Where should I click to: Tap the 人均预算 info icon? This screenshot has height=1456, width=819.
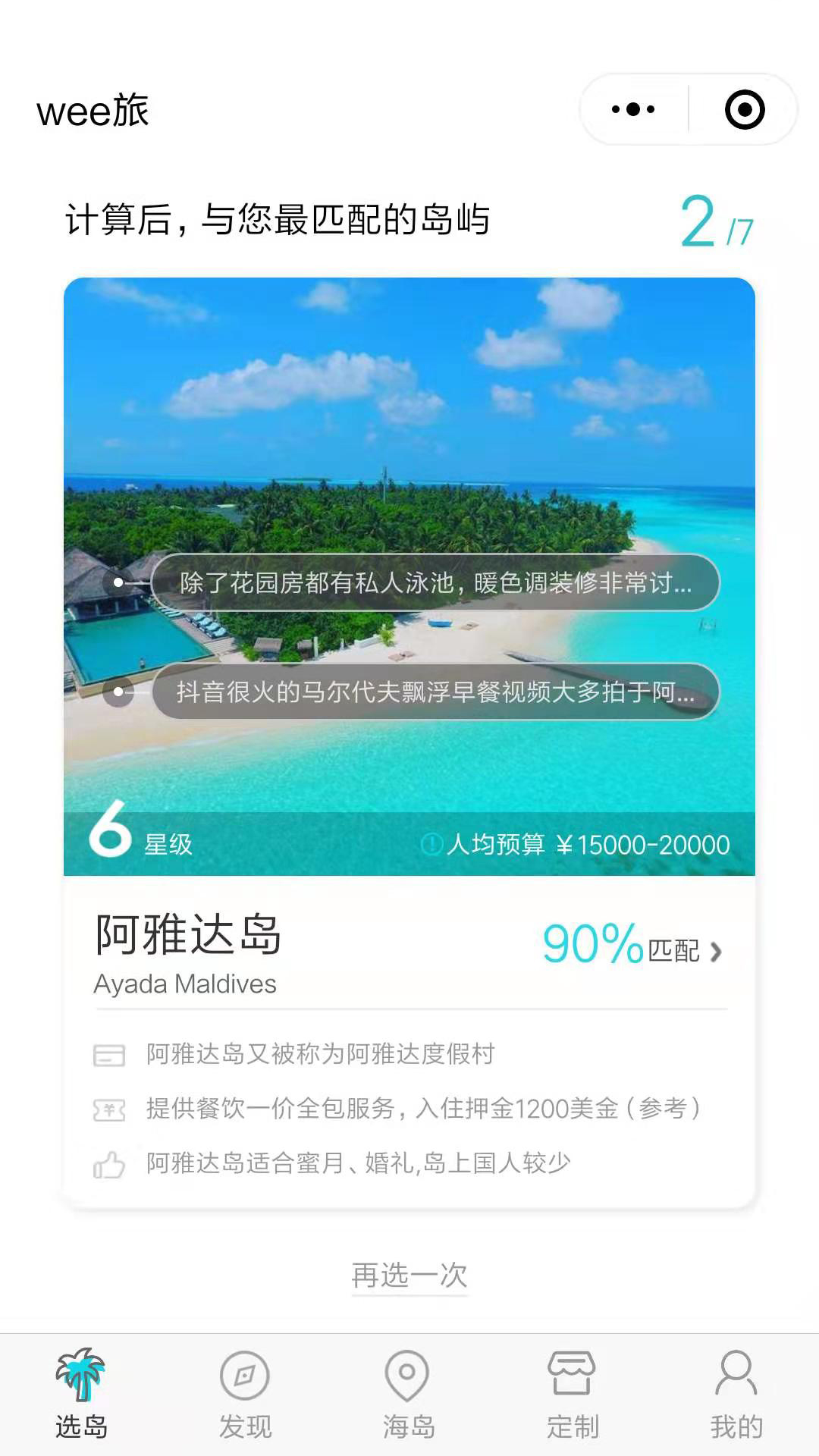[431, 844]
